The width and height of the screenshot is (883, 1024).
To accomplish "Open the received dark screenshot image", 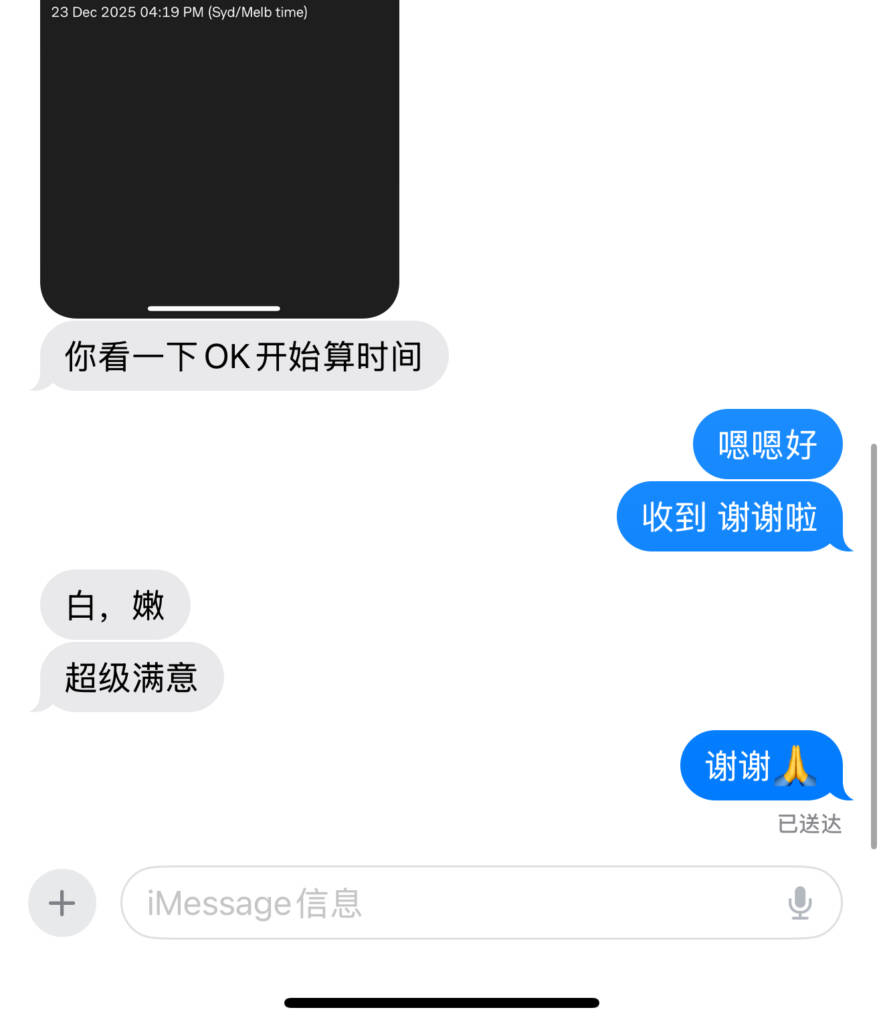I will [x=219, y=160].
